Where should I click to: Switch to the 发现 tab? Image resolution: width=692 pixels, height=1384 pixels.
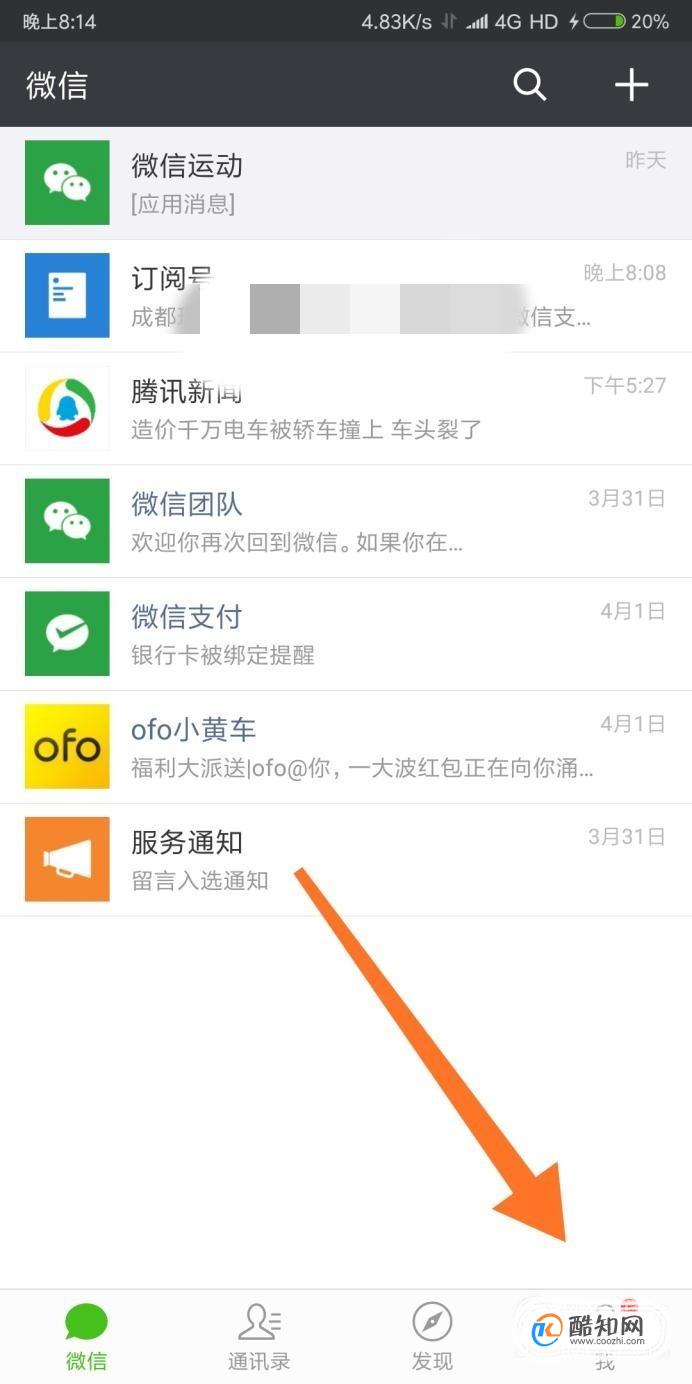(x=432, y=1336)
